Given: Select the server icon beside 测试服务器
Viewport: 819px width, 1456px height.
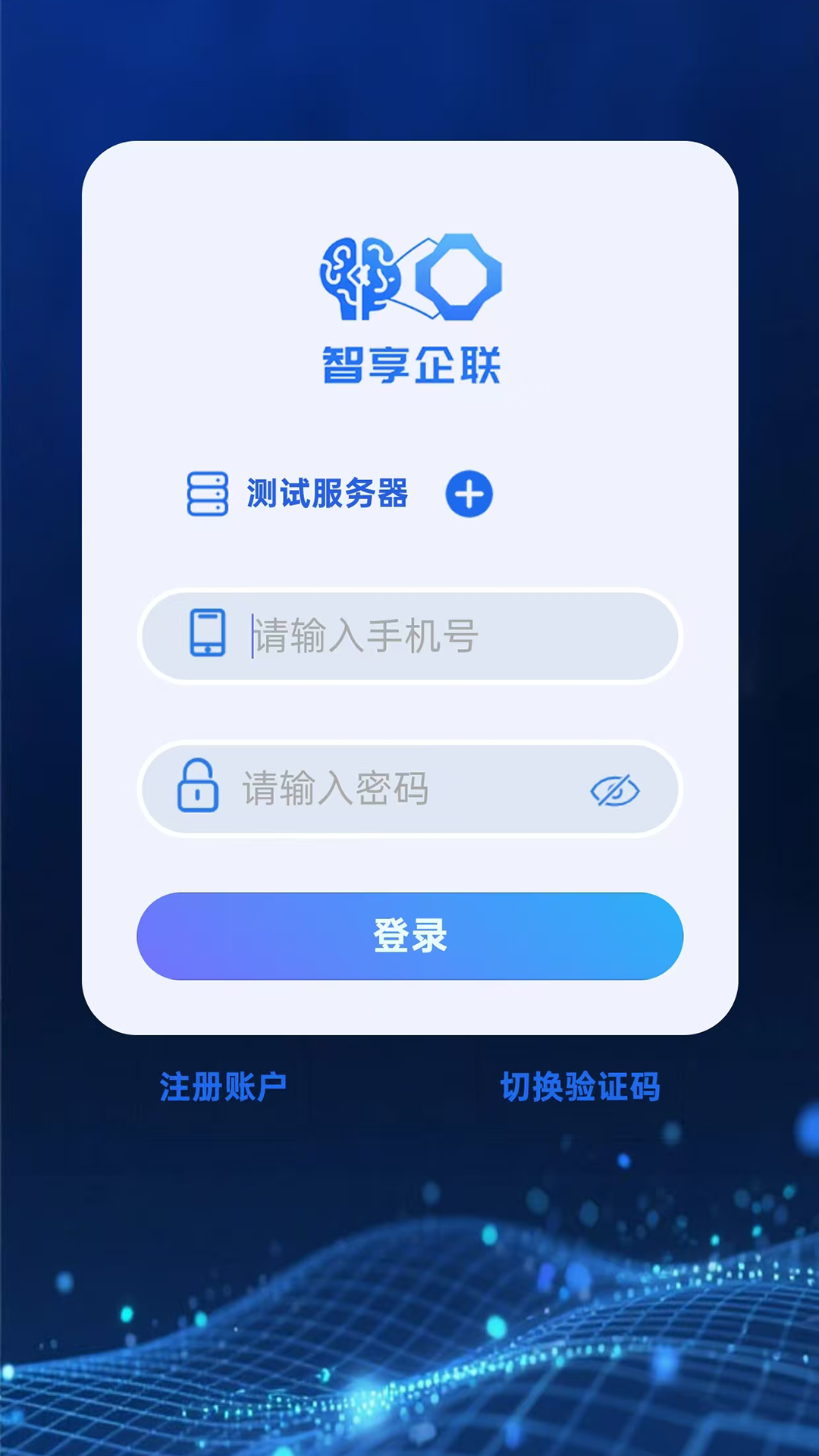Looking at the screenshot, I should tap(205, 494).
